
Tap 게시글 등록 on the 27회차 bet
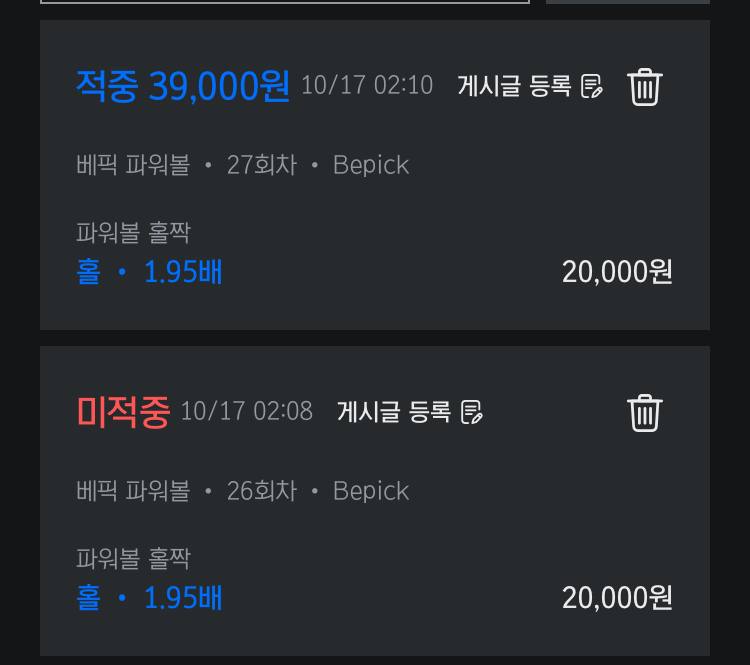click(530, 87)
